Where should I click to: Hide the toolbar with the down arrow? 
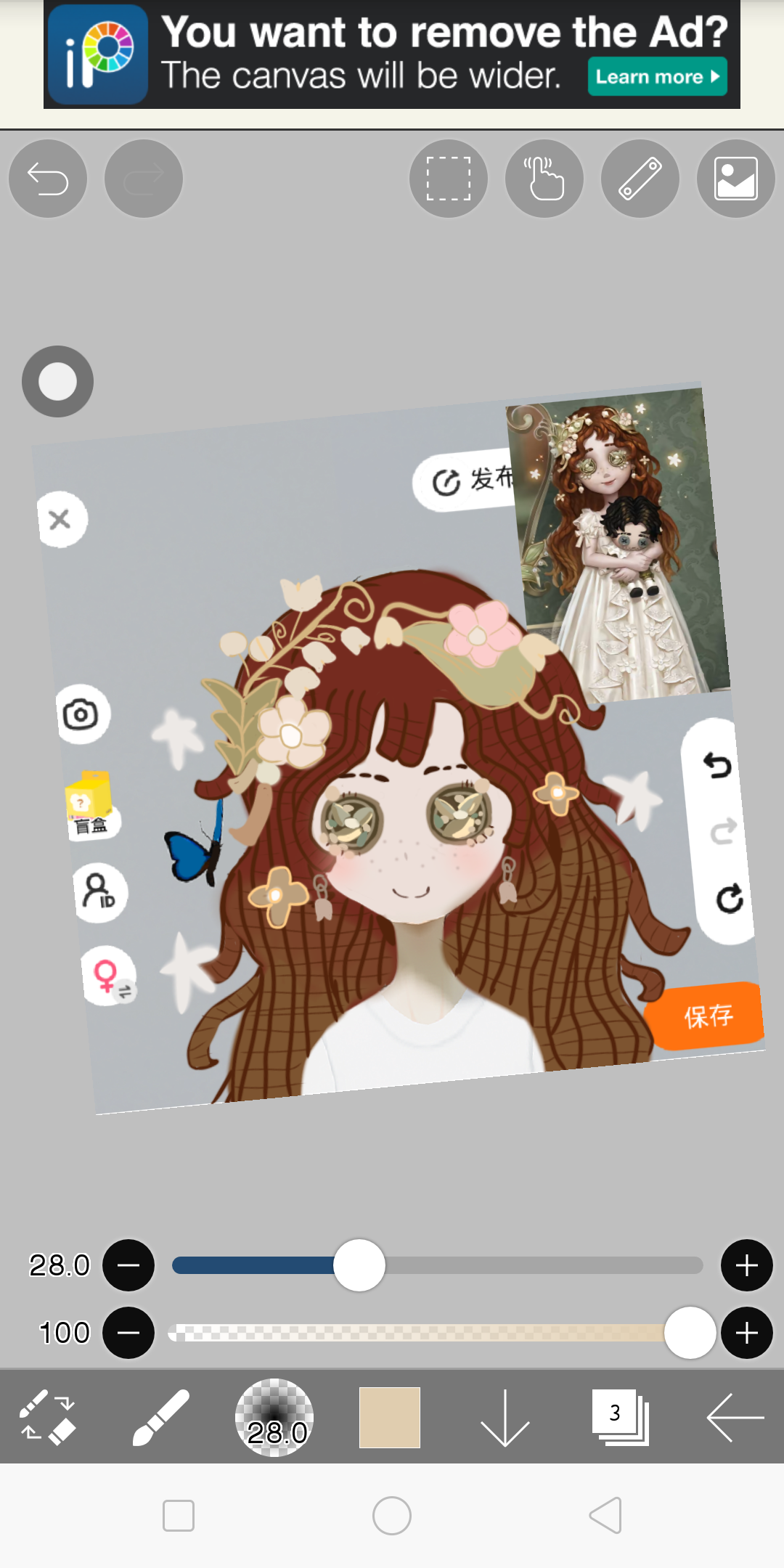tap(505, 1417)
